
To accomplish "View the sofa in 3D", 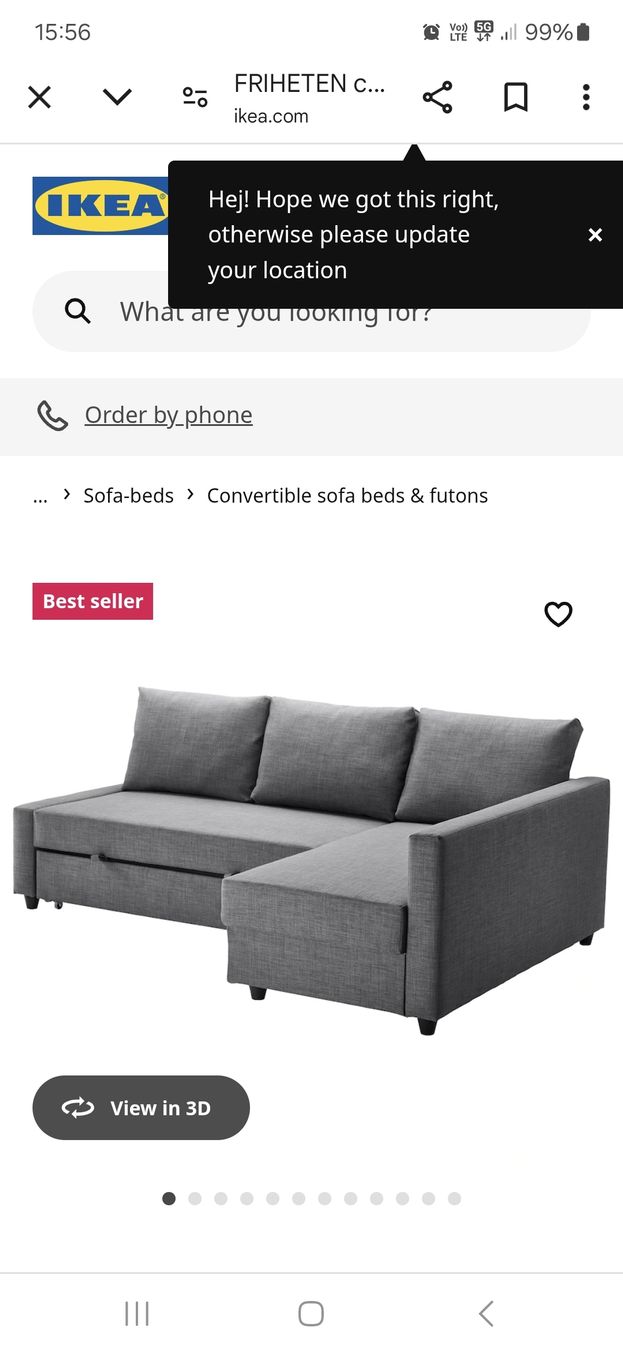I will (141, 1107).
